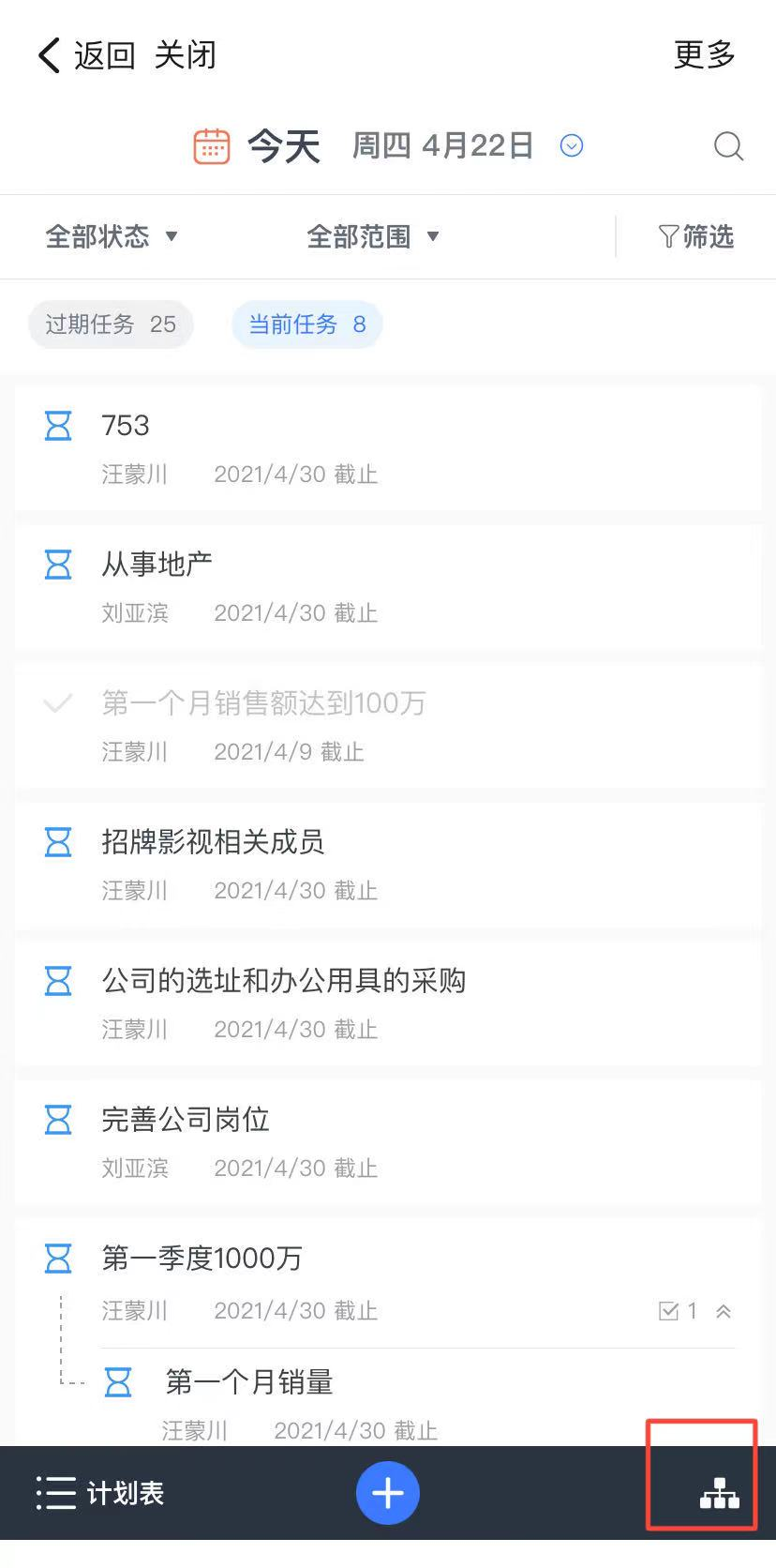Open the task 完善公司岗位
The width and height of the screenshot is (776, 1568).
[x=388, y=1141]
